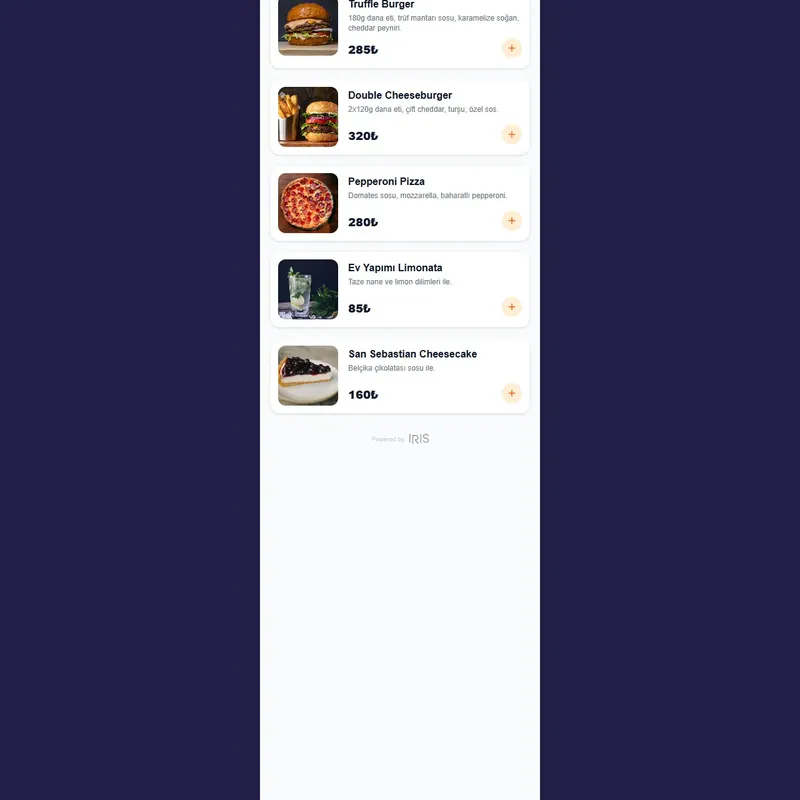Add Double Cheeseburger to the cart
This screenshot has height=800, width=800.
click(x=512, y=134)
